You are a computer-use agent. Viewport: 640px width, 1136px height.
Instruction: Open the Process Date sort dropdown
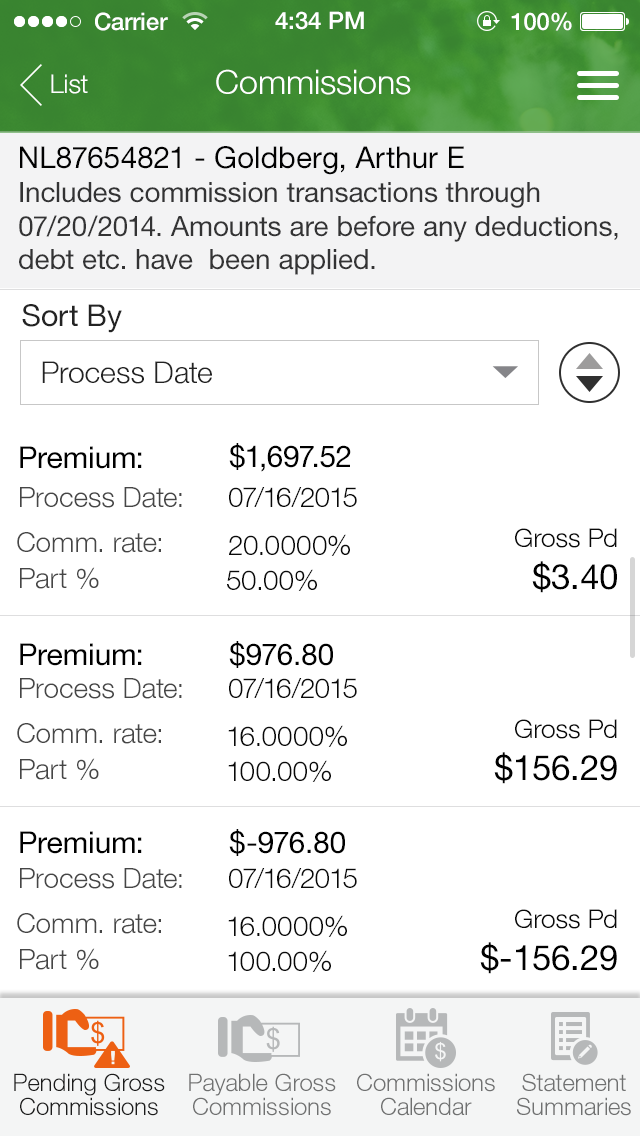(279, 372)
